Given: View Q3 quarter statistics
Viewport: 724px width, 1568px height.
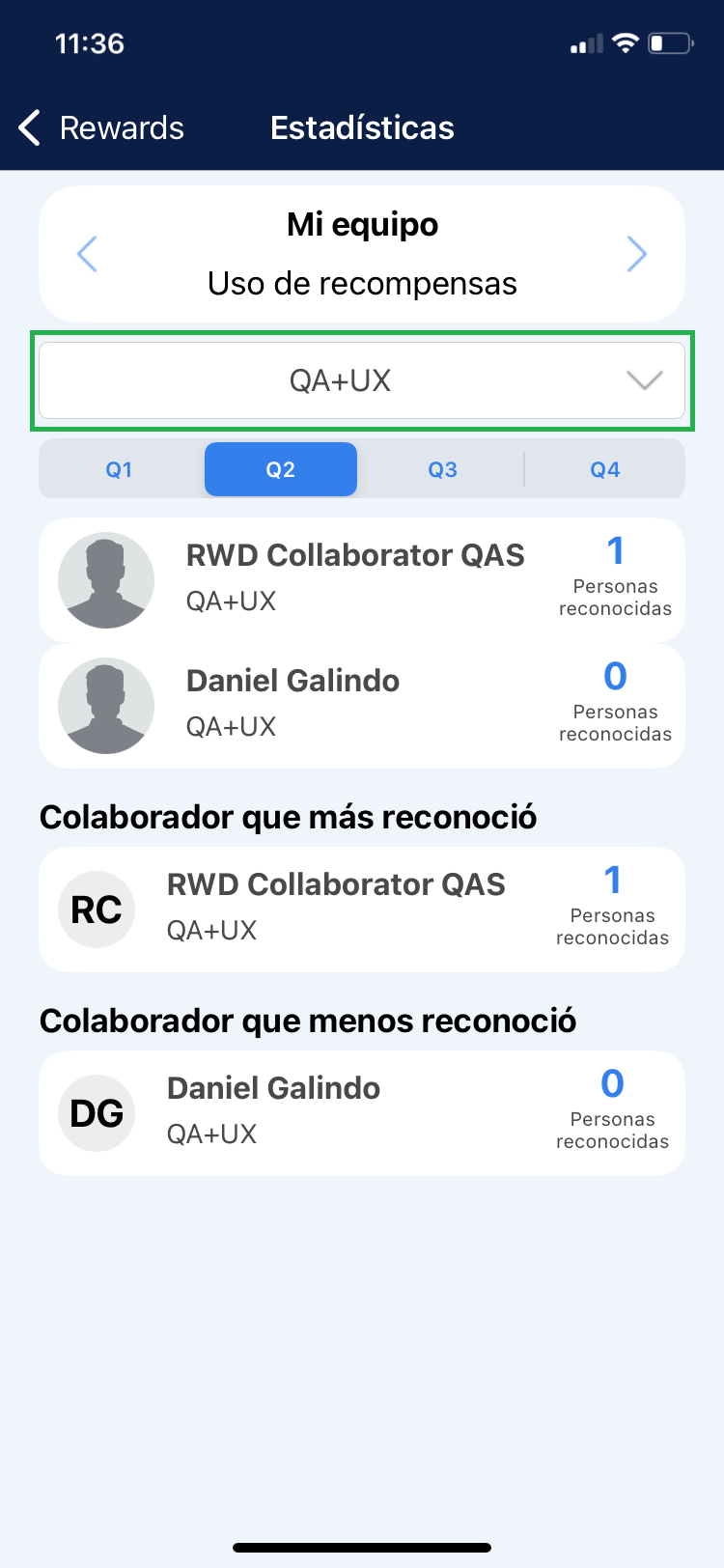Looking at the screenshot, I should tap(443, 470).
